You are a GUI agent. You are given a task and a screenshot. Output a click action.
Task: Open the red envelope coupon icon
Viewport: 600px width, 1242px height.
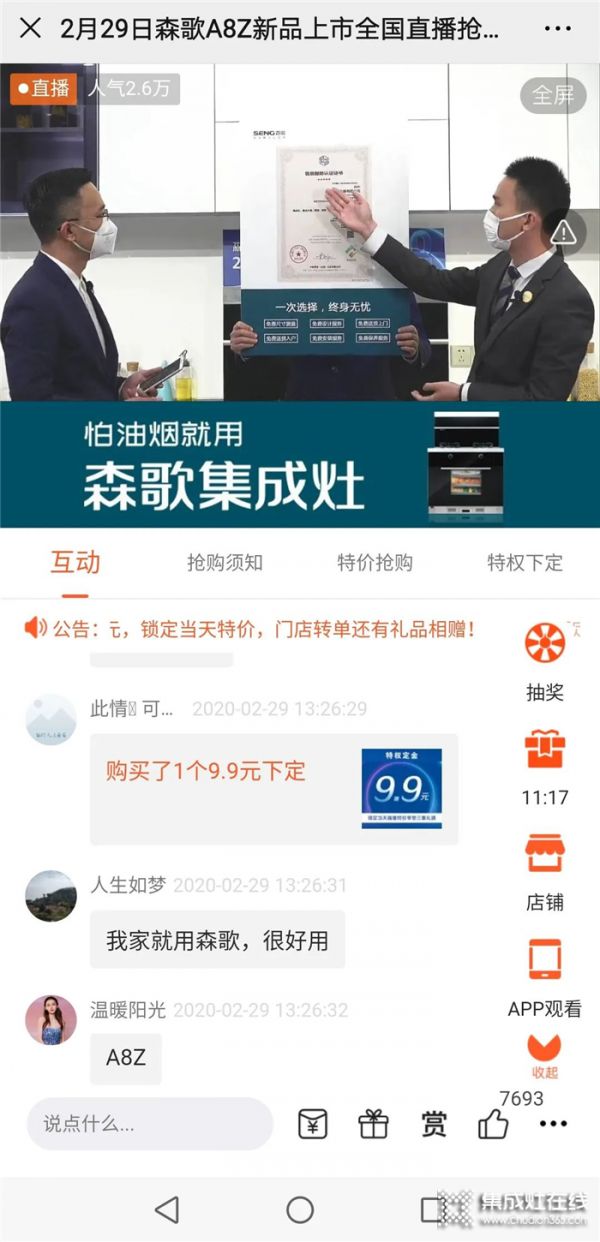pyautogui.click(x=313, y=1124)
